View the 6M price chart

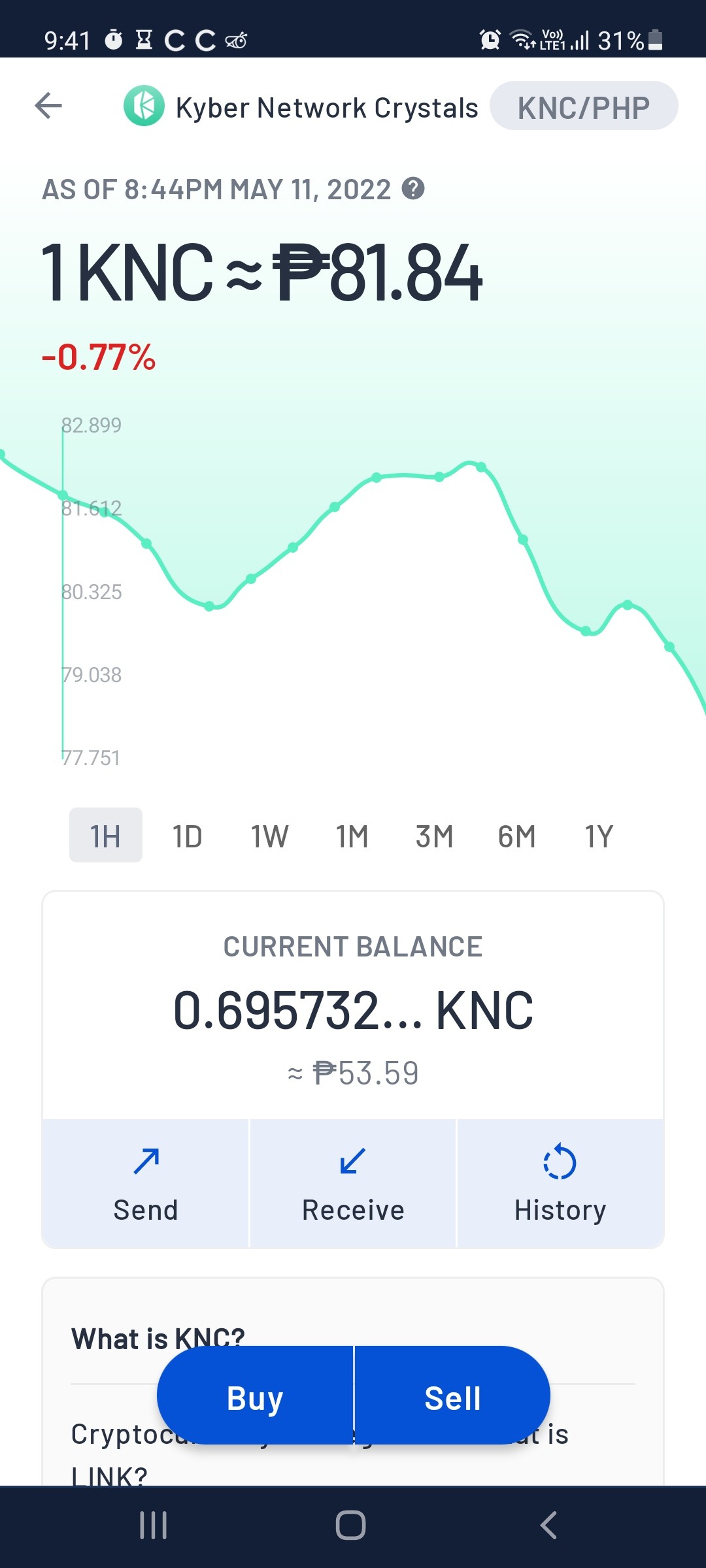[x=516, y=836]
